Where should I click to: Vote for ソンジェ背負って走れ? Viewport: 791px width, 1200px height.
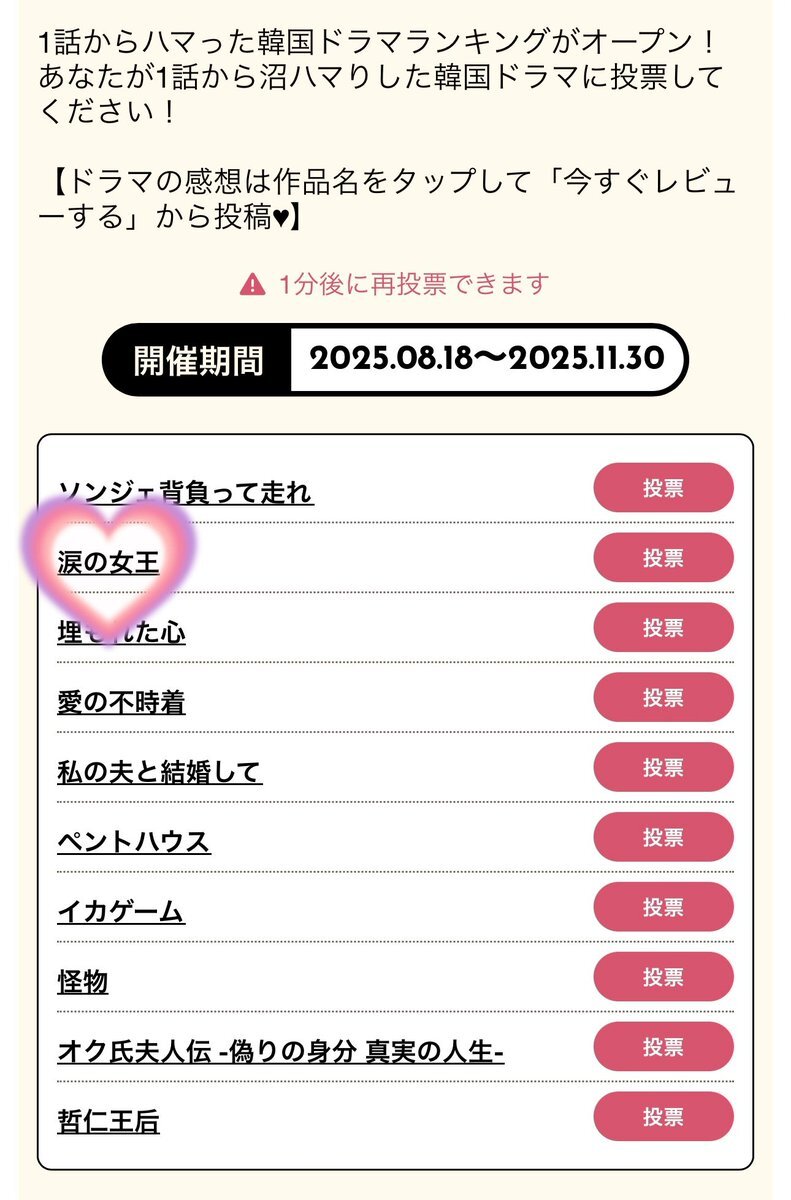tap(663, 488)
